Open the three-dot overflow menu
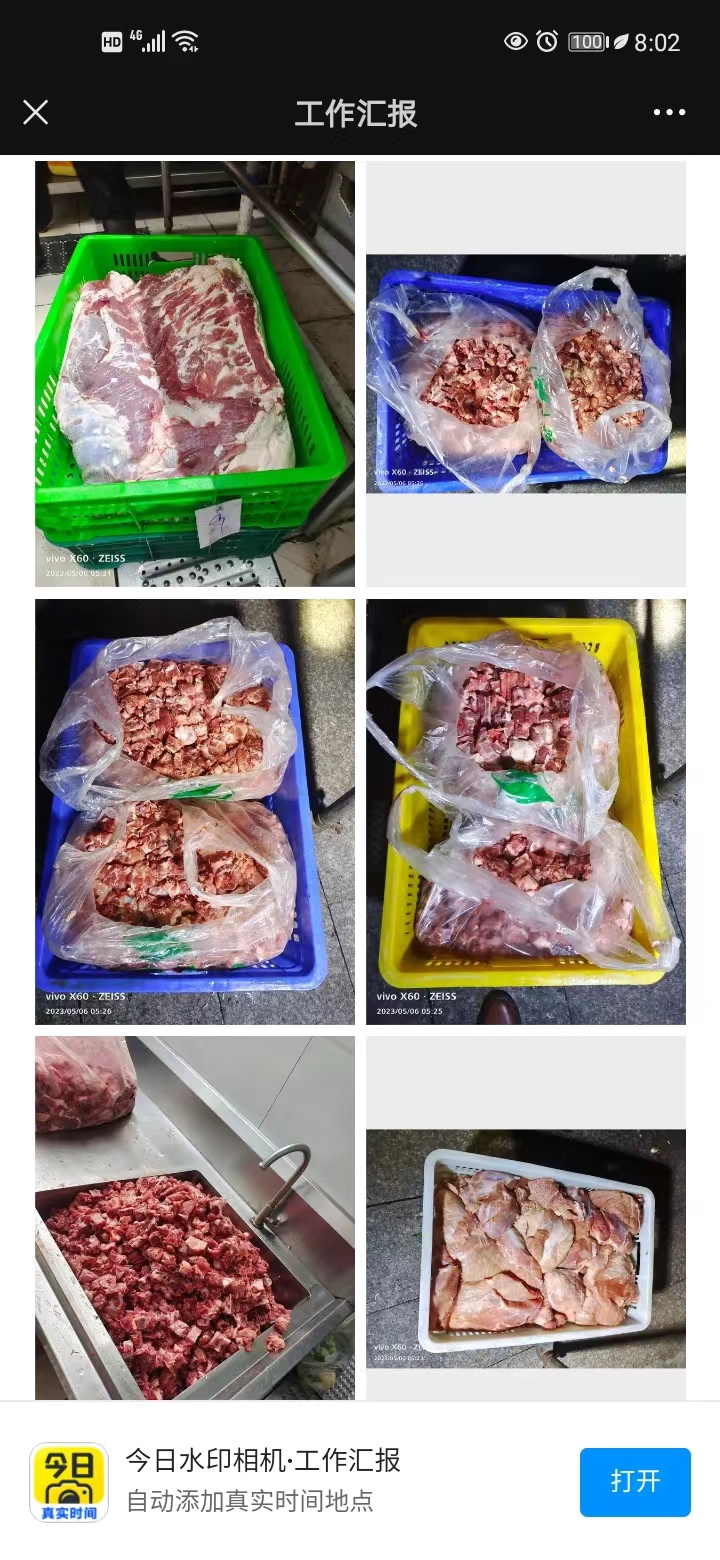 [x=669, y=112]
